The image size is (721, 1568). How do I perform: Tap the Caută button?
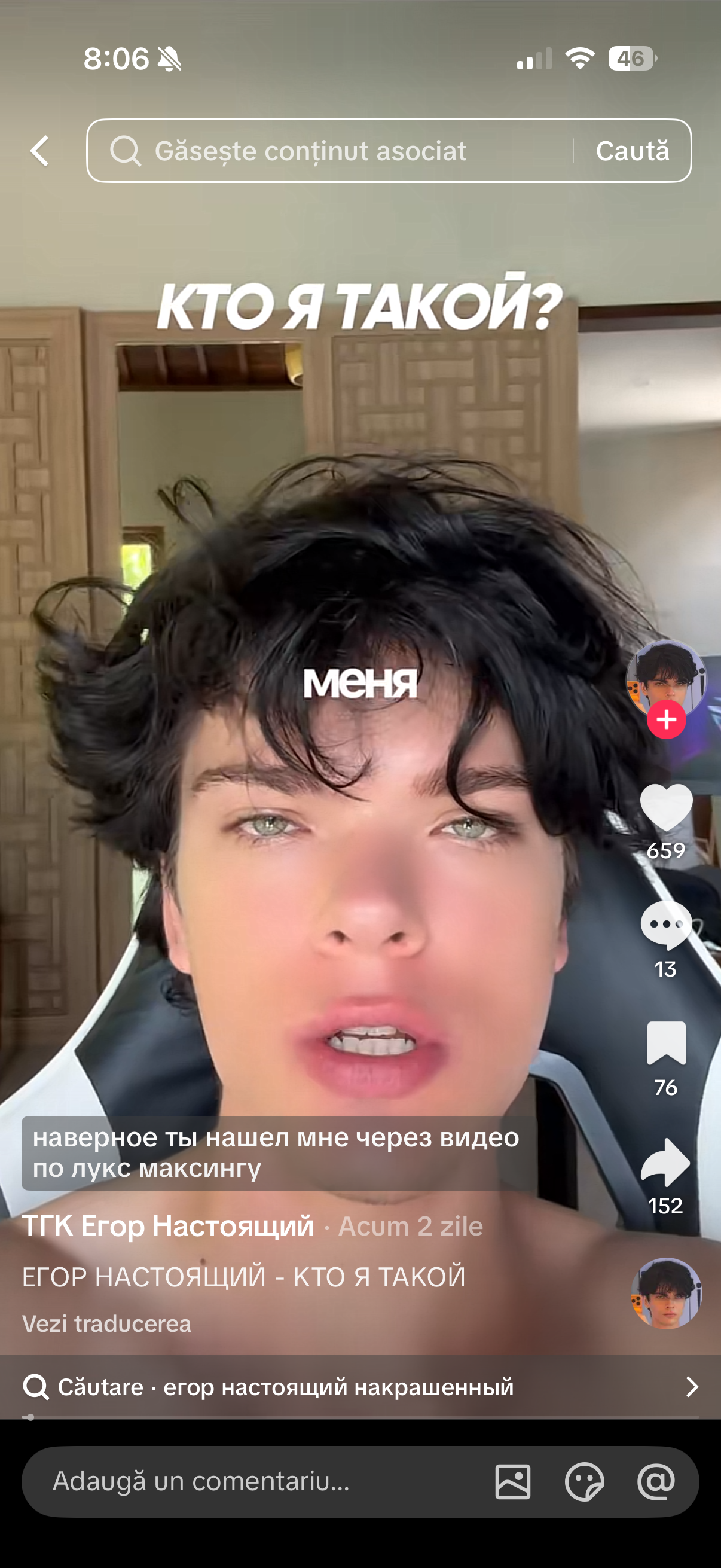click(632, 151)
